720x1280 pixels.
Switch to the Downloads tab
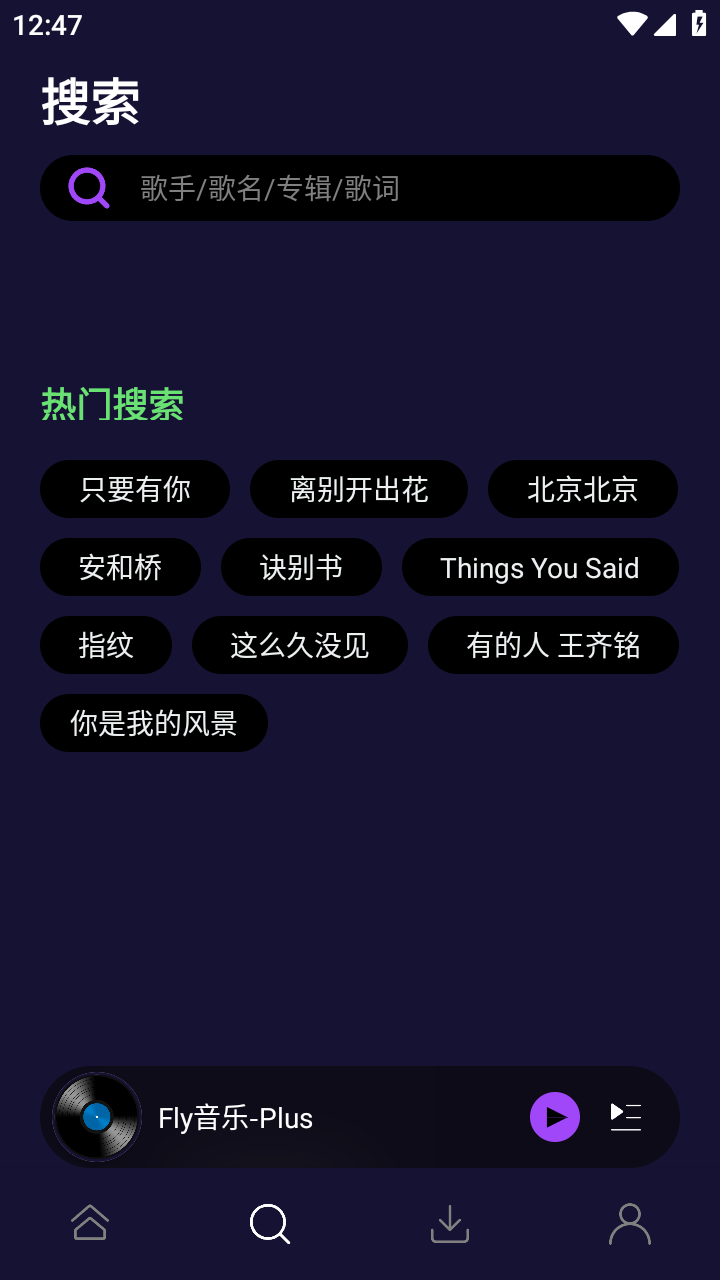(450, 1223)
